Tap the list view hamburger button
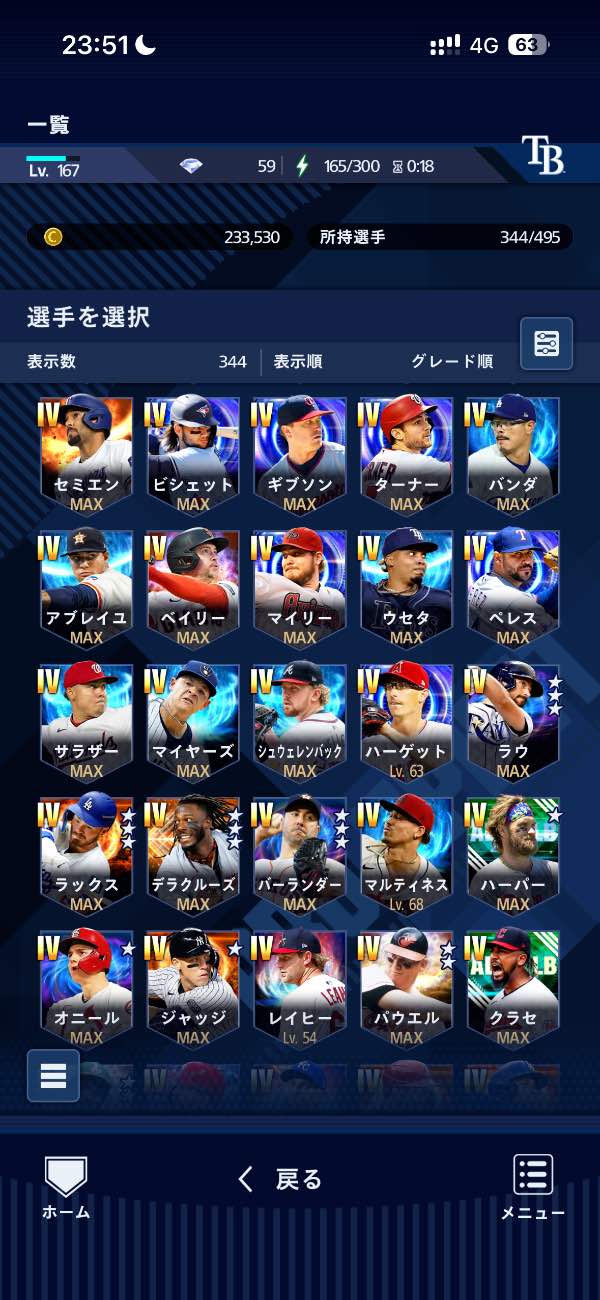The height and width of the screenshot is (1300, 600). [x=53, y=1075]
